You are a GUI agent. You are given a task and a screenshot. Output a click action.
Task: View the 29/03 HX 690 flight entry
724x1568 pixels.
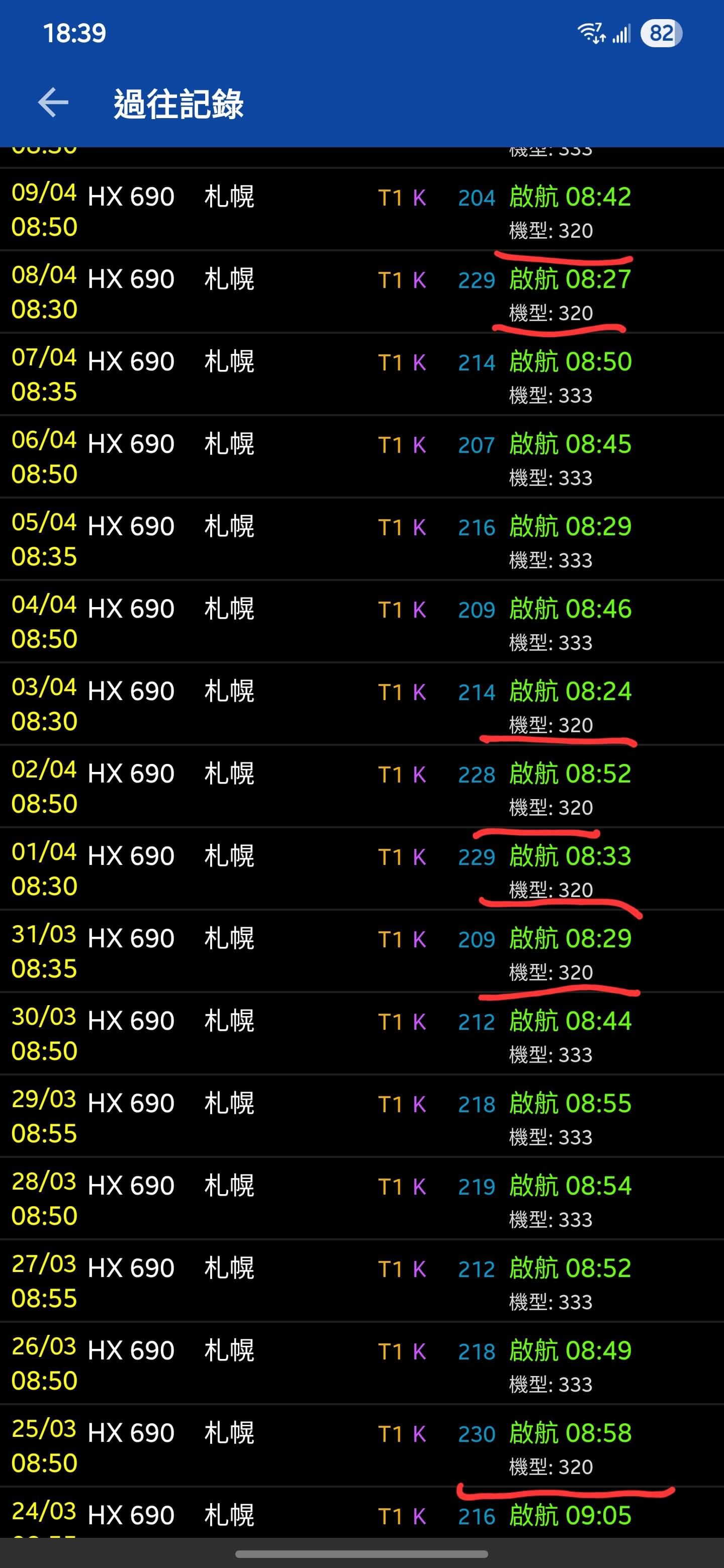[x=361, y=1116]
